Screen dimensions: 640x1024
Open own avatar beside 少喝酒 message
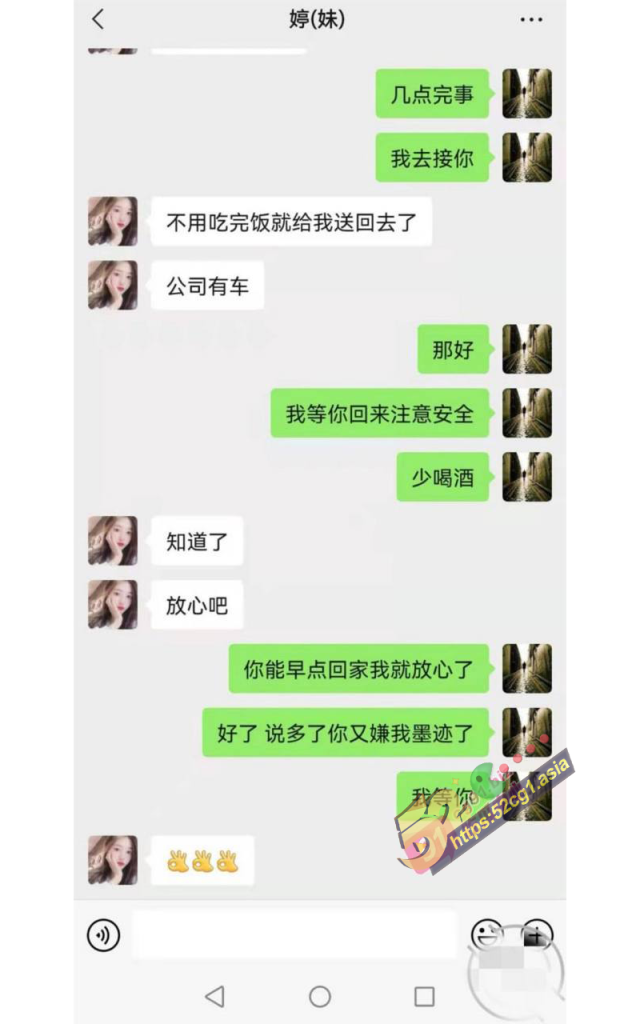click(526, 477)
